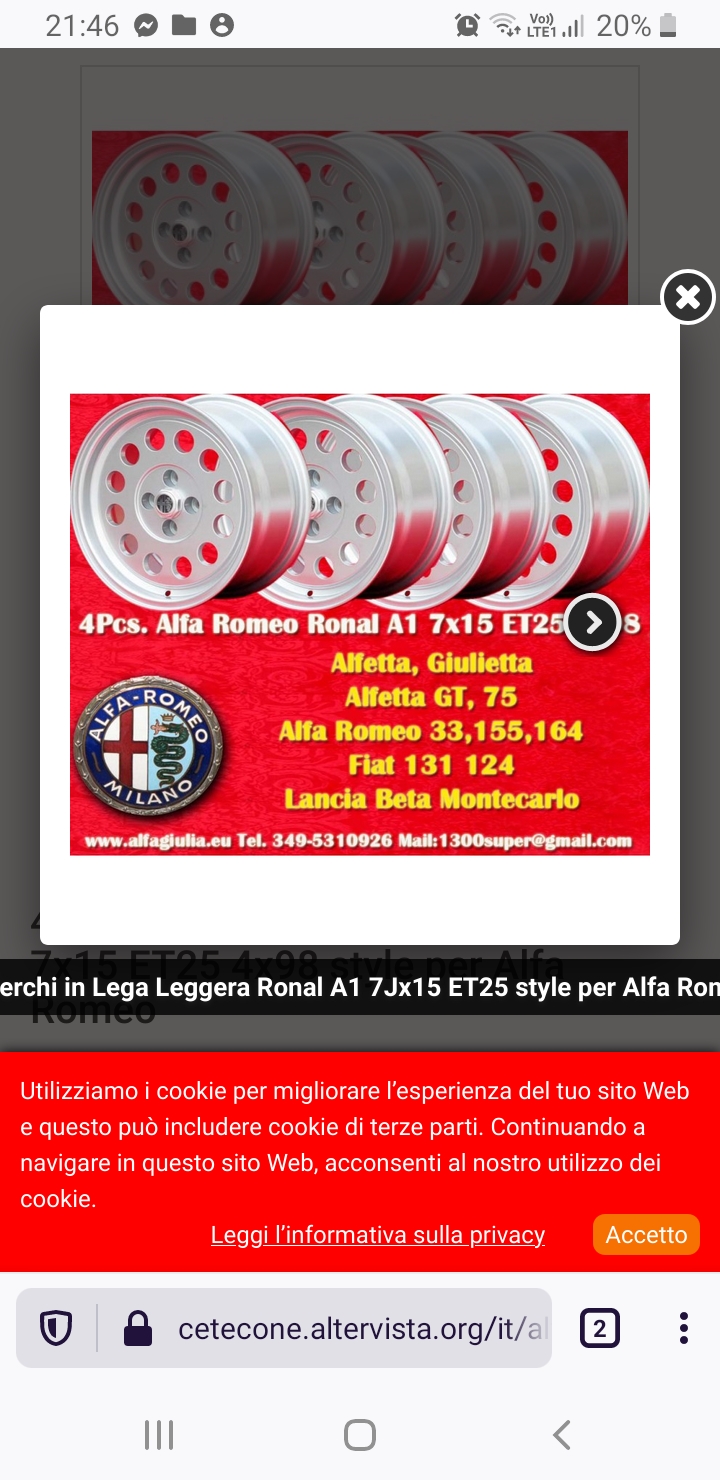Open the browser overflow menu
The height and width of the screenshot is (1480, 720).
pos(684,1329)
